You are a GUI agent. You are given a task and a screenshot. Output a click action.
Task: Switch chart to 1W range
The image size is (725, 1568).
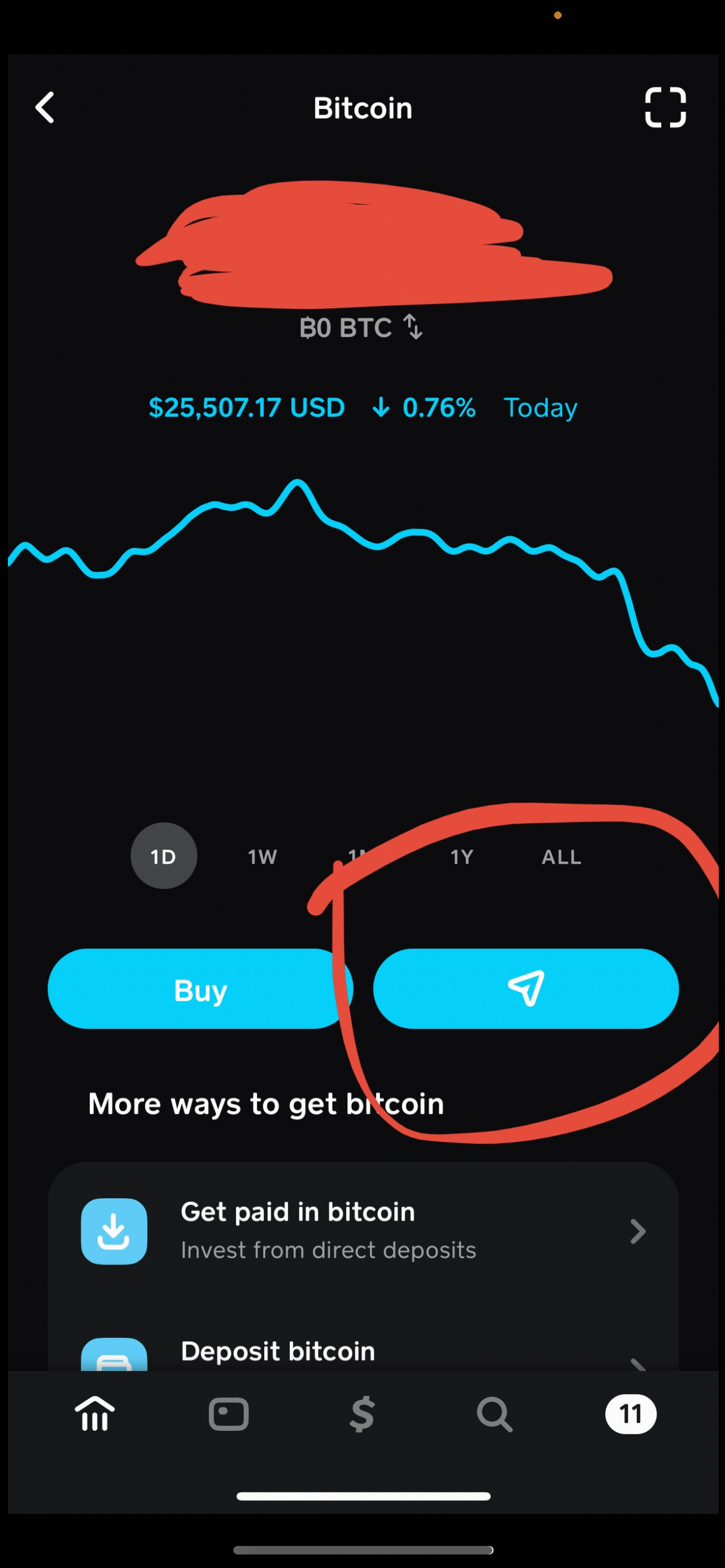click(263, 857)
